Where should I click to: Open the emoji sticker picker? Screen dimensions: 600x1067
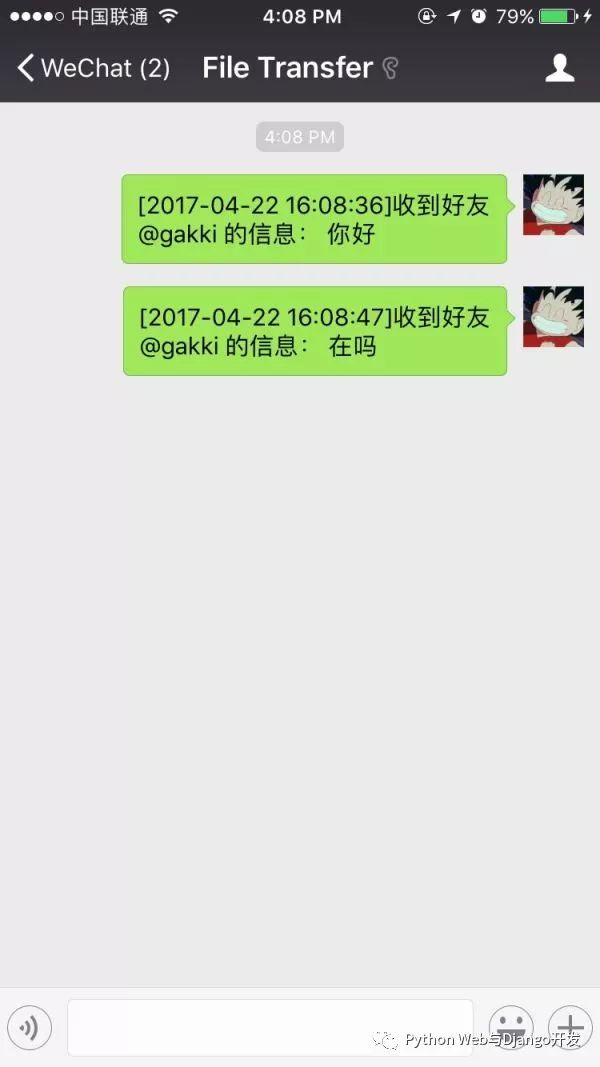pyautogui.click(x=511, y=1028)
